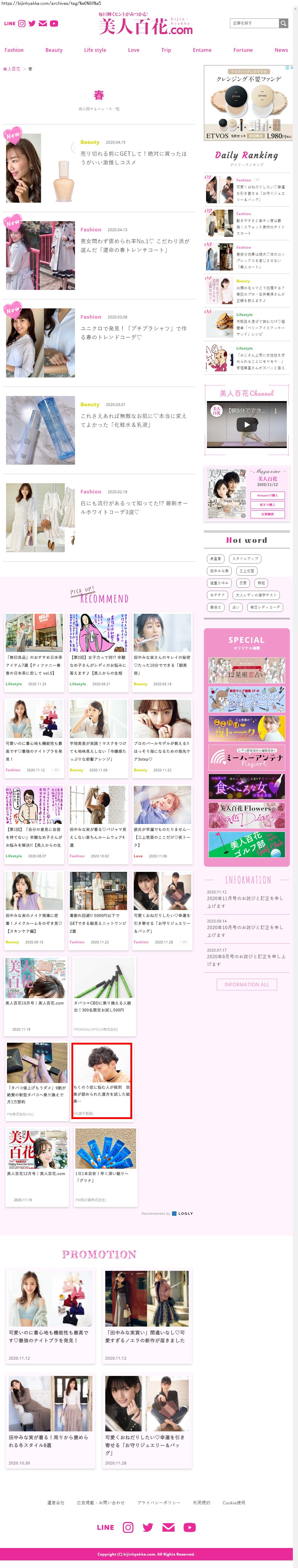This screenshot has height=1568, width=298.
Task: Play the 美人百花 Channel video
Action: (x=246, y=425)
